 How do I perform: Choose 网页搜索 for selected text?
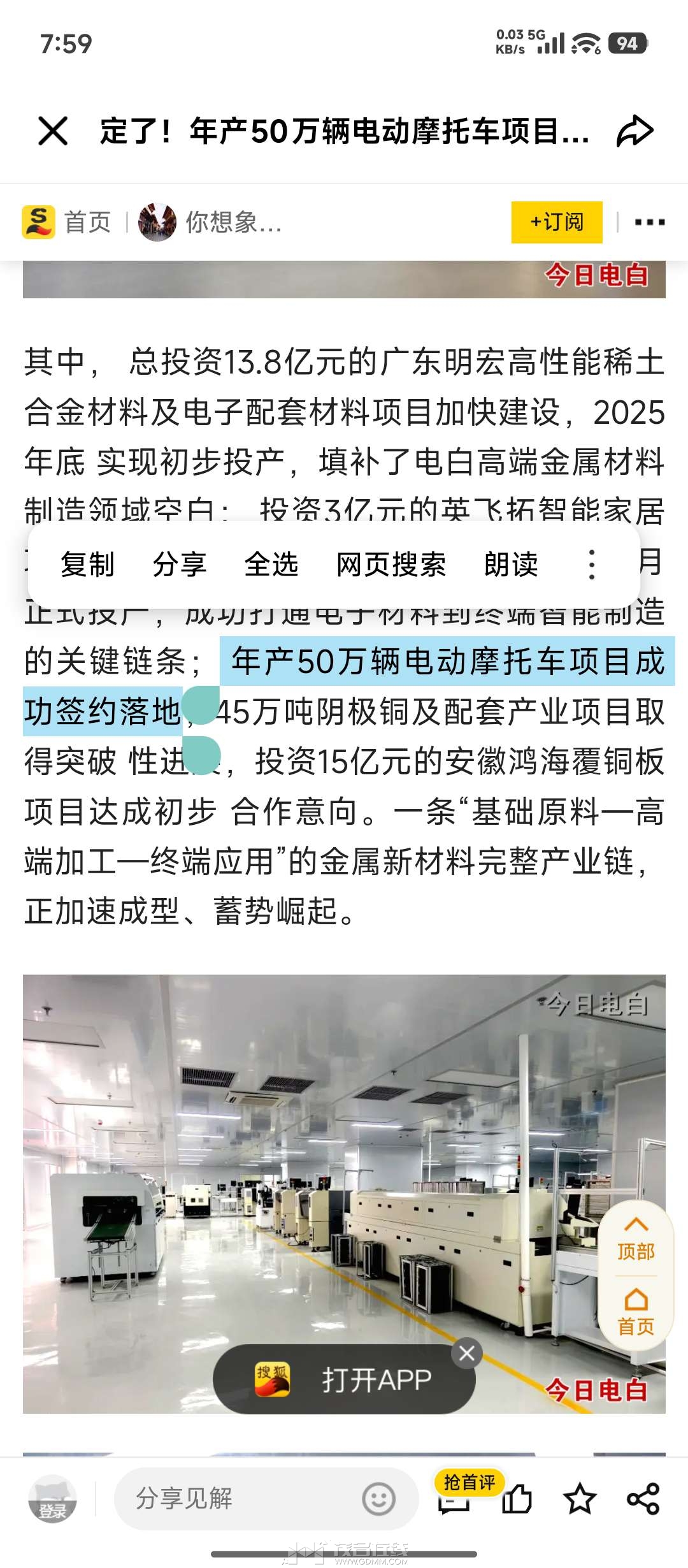coord(391,564)
